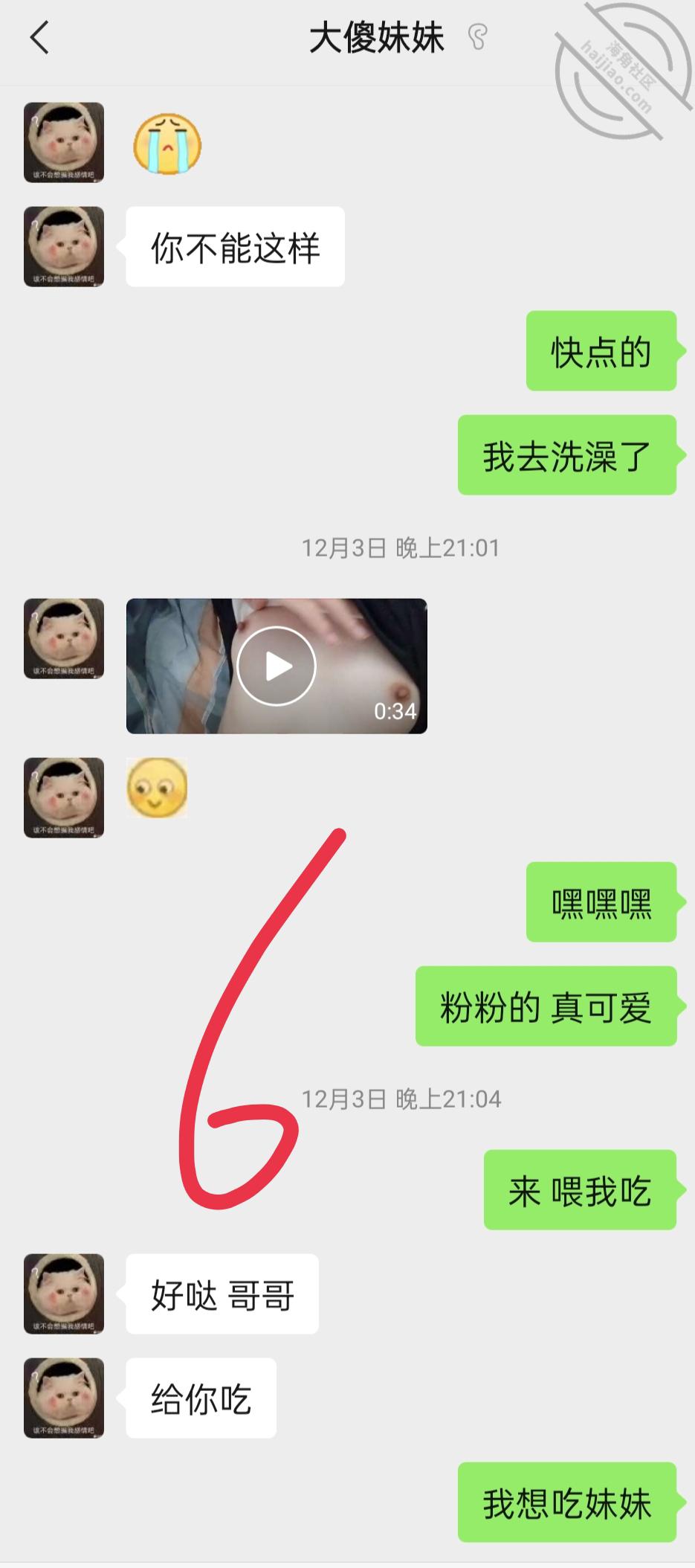Viewport: 695px width, 1568px height.
Task: Open the avatar beside the 好哒 哥哥 message
Action: tap(64, 1294)
